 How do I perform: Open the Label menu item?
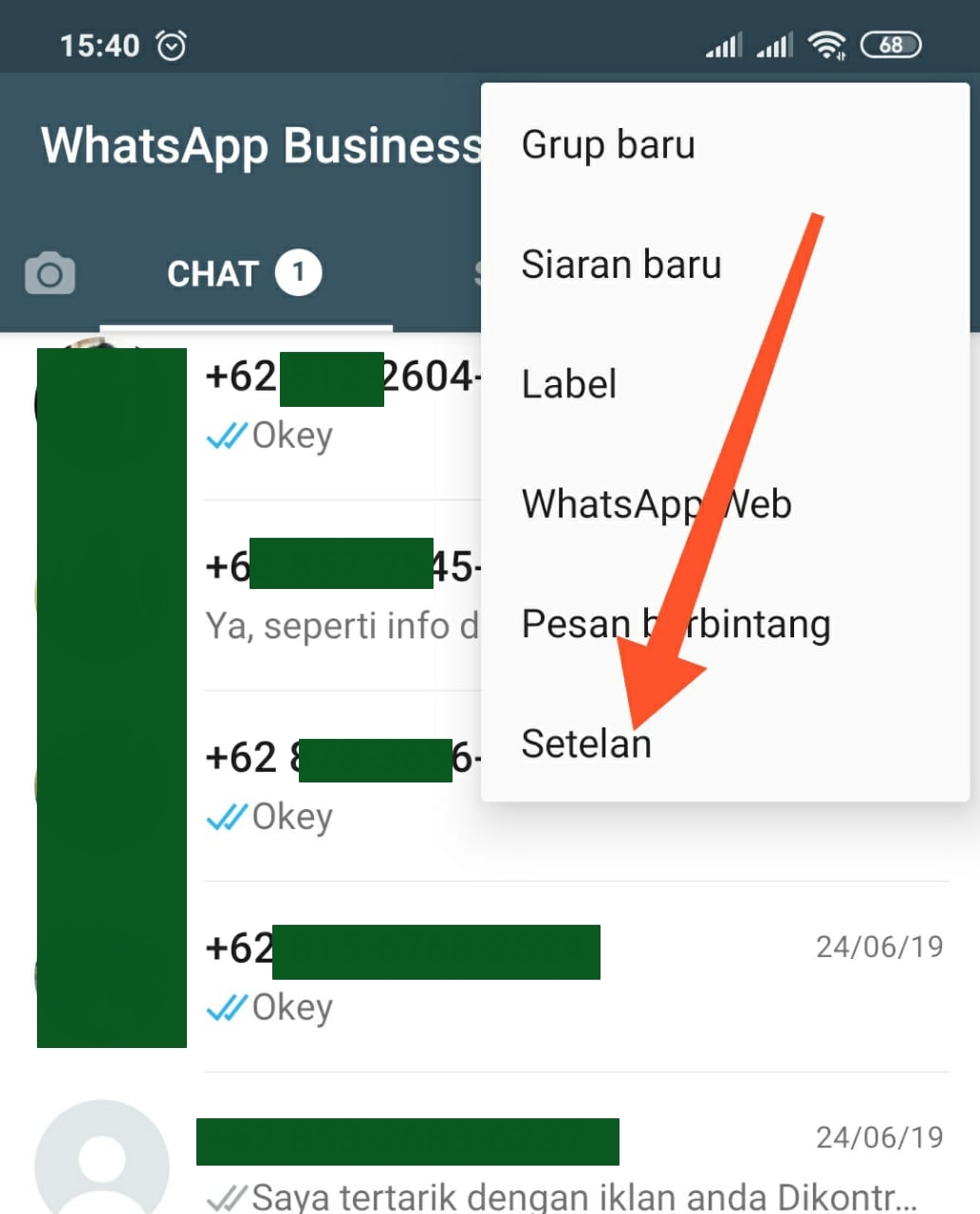point(569,384)
